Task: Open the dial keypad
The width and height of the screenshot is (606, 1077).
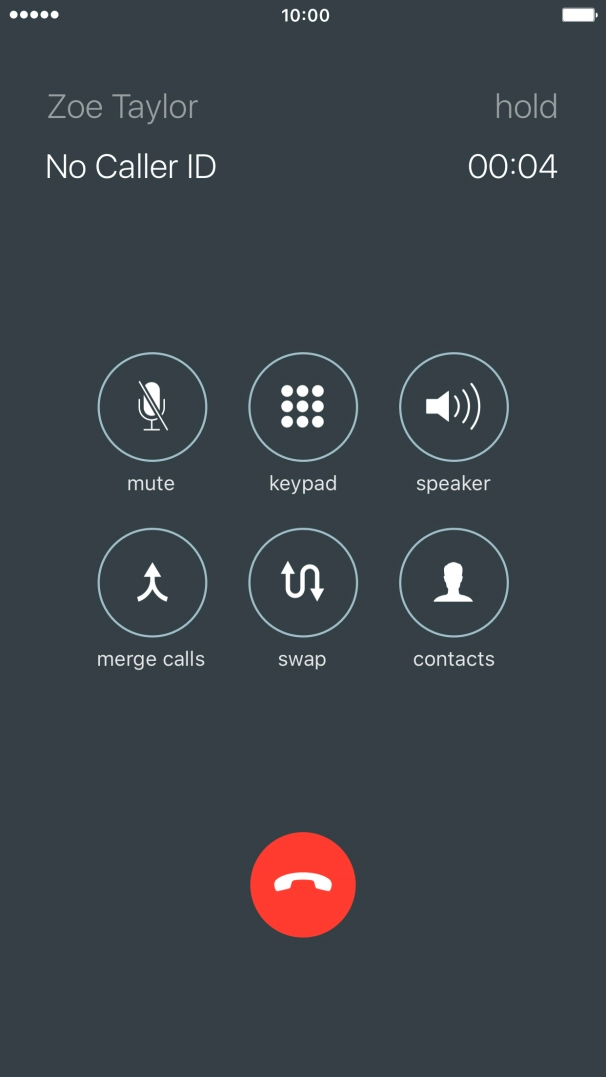Action: (x=303, y=407)
